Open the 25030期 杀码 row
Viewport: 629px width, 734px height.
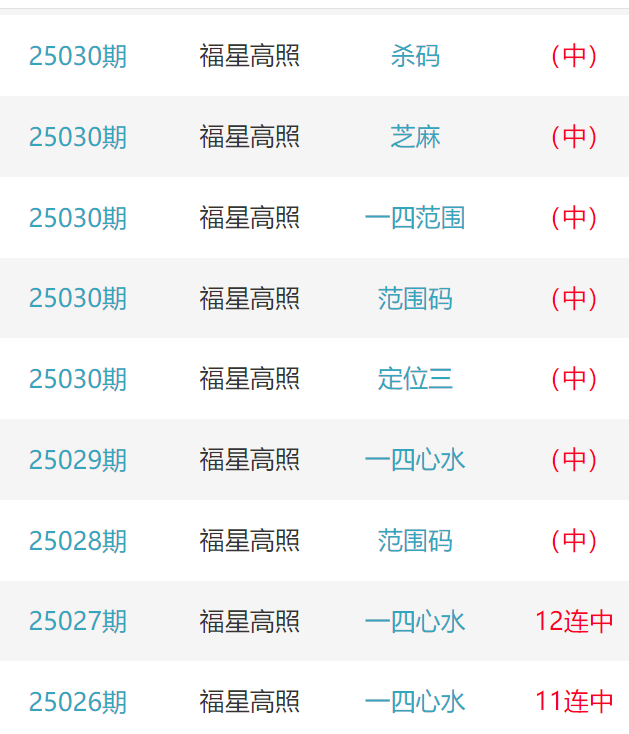(x=414, y=56)
